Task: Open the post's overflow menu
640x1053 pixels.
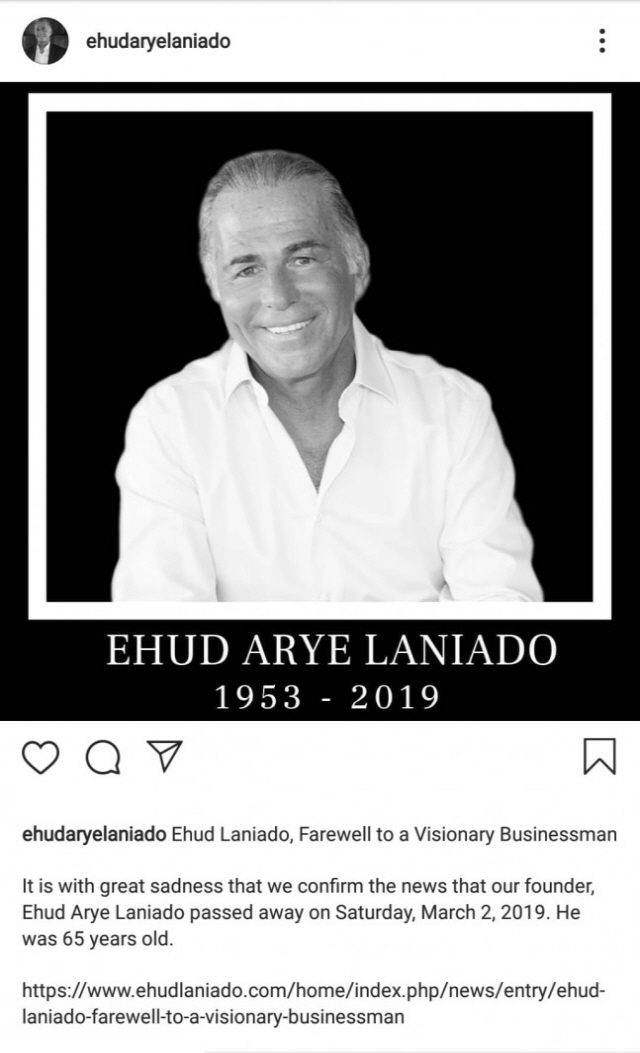Action: point(601,41)
